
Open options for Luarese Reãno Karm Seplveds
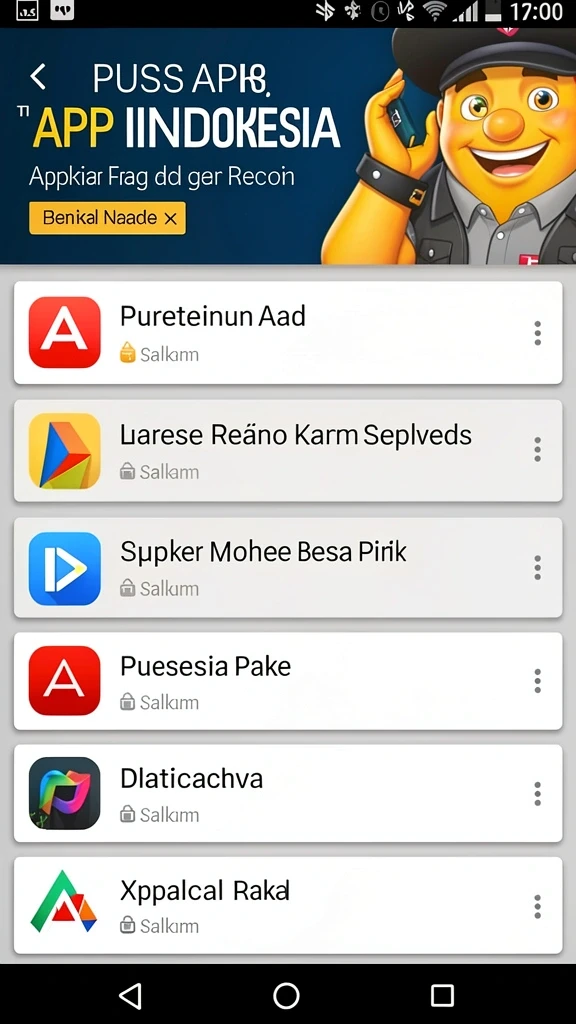pyautogui.click(x=537, y=449)
